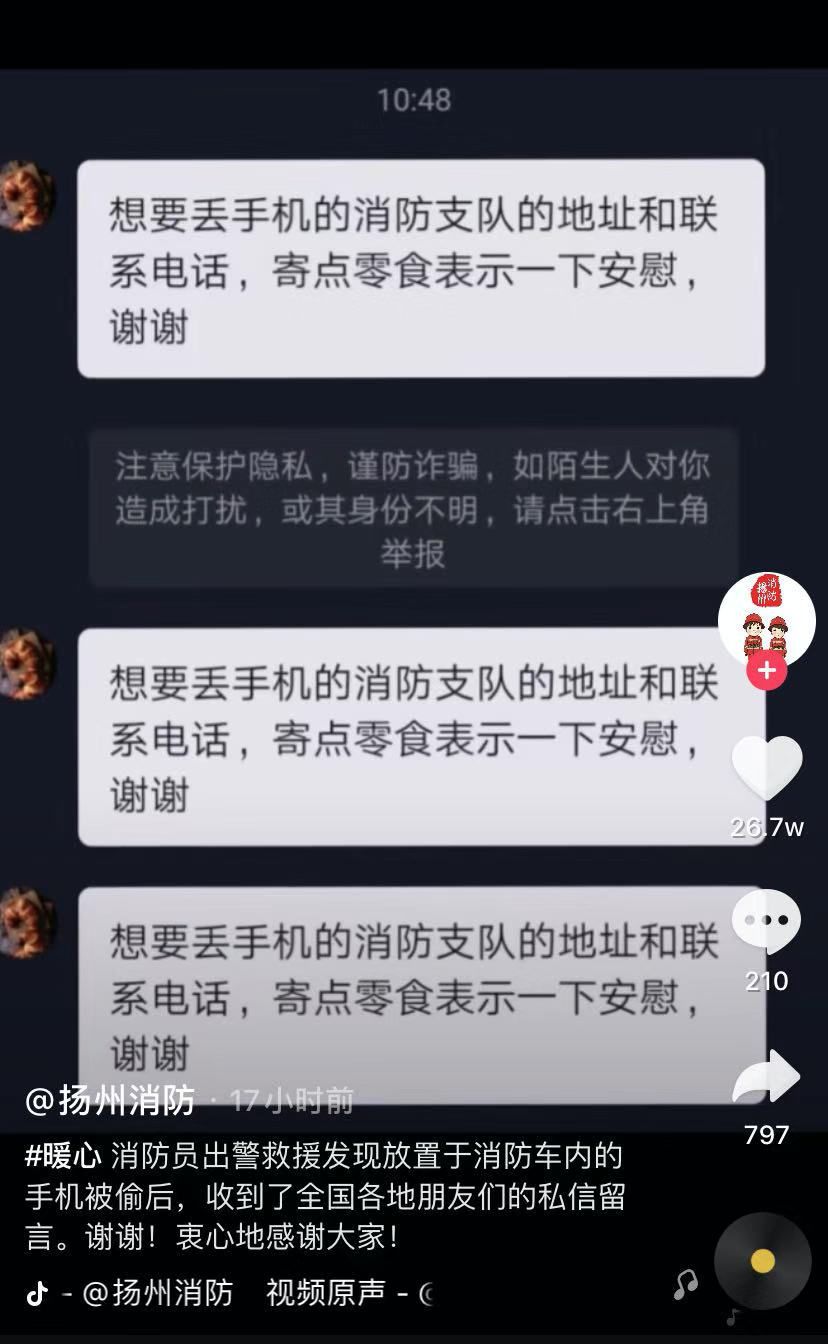828x1344 pixels.
Task: Tap the @扬州消防 username above the caption
Action: [110, 1100]
